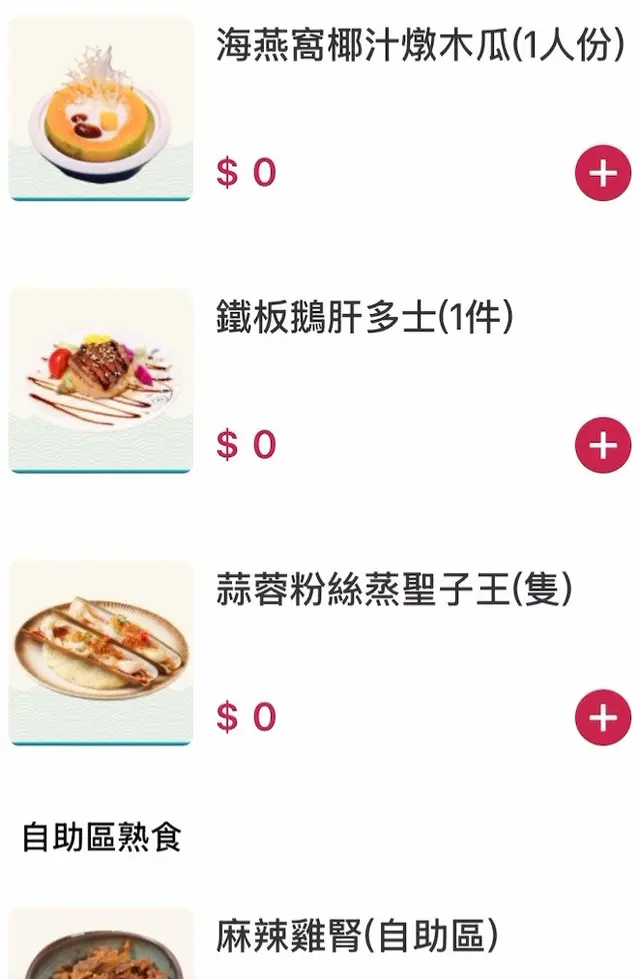Open the 蒜蓉粉絲蒸聖子王 dish photo
This screenshot has height=979, width=640.
pos(100,652)
